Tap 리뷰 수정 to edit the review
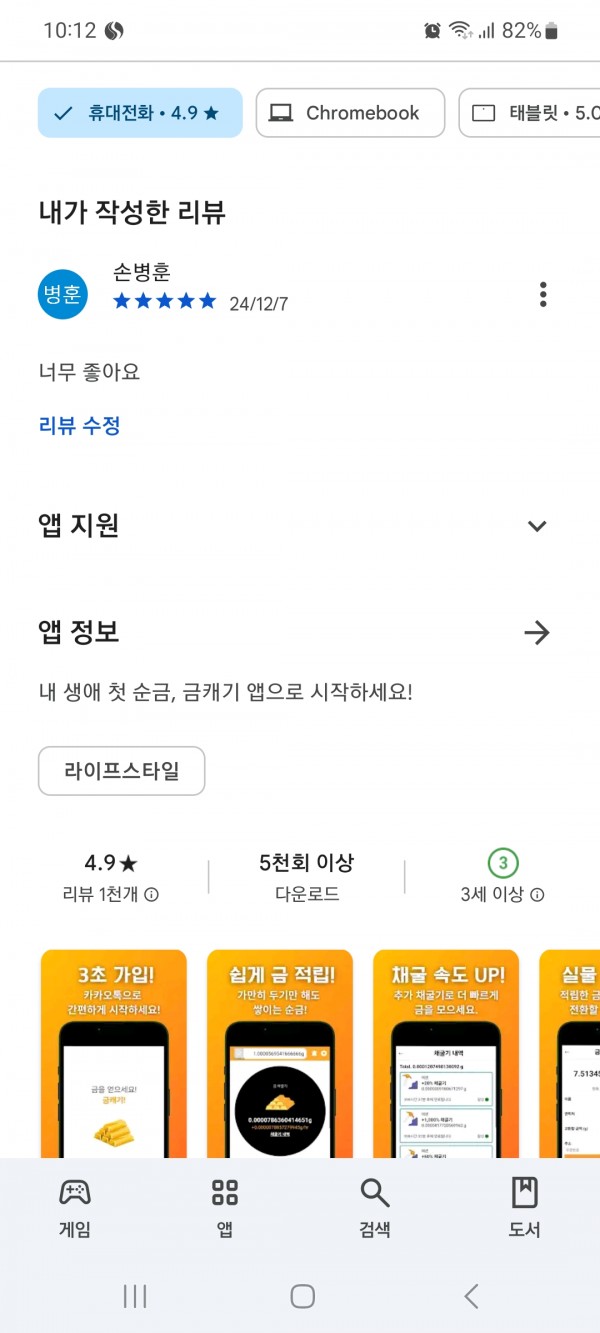600x1333 pixels. pyautogui.click(x=80, y=426)
